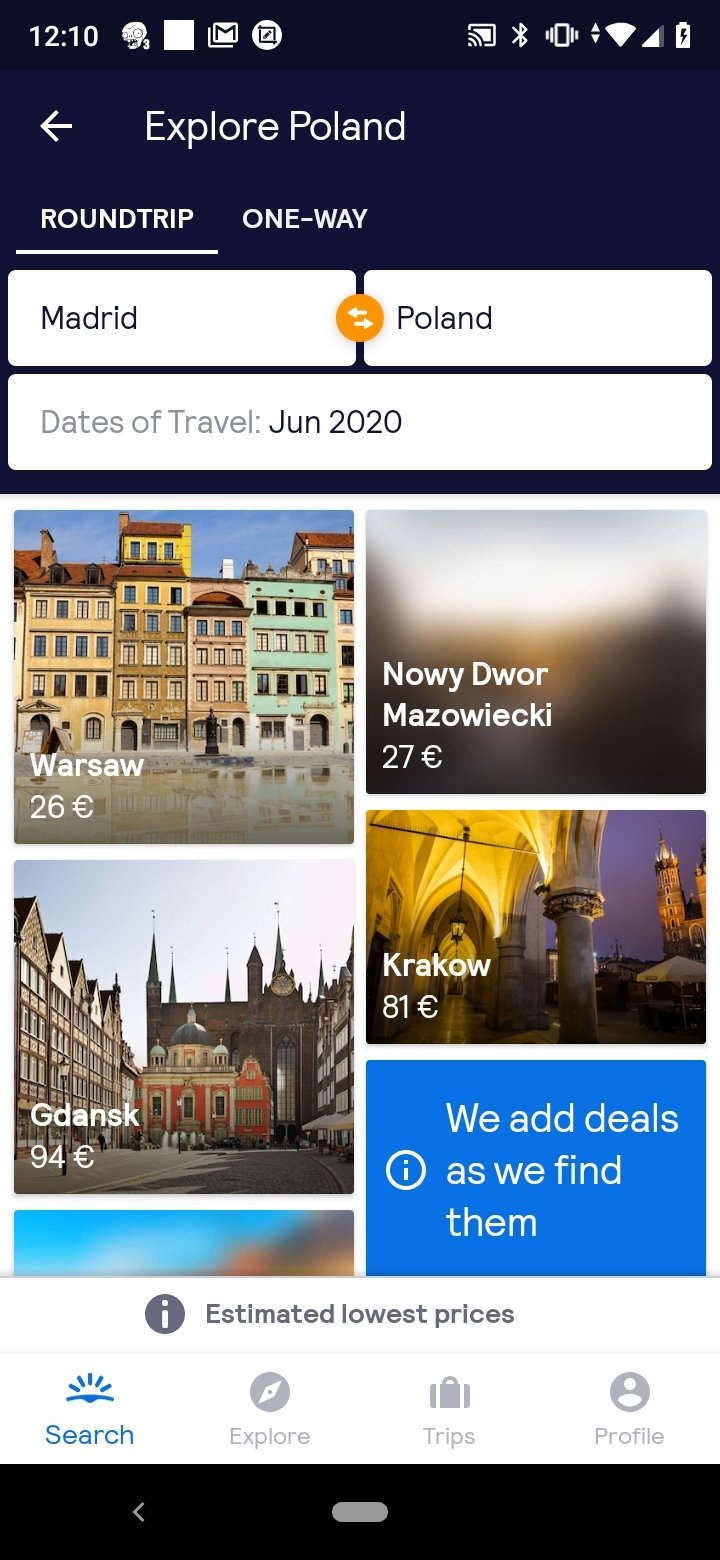The height and width of the screenshot is (1560, 720).
Task: Edit the Madrid origin field
Action: 182,318
